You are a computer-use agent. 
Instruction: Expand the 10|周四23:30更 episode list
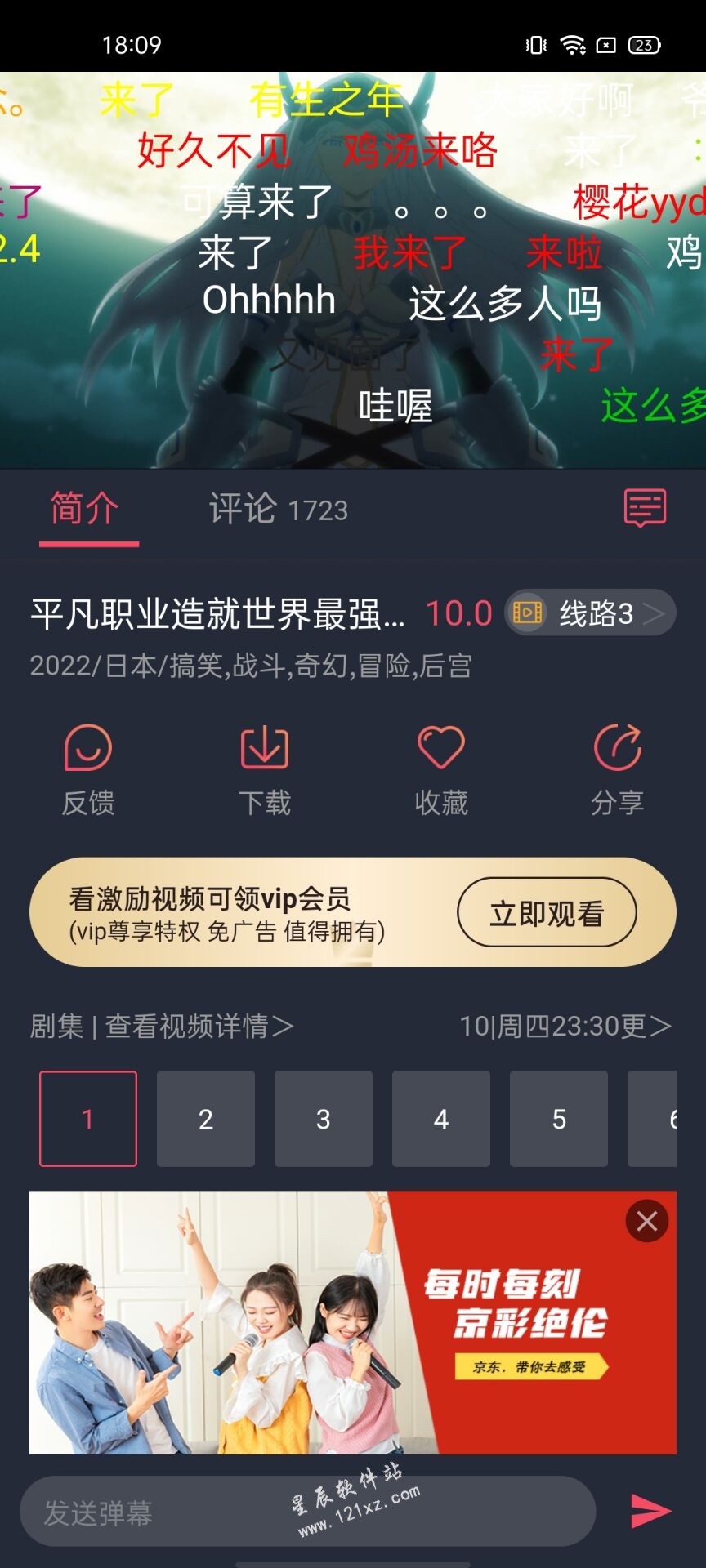pos(565,1026)
